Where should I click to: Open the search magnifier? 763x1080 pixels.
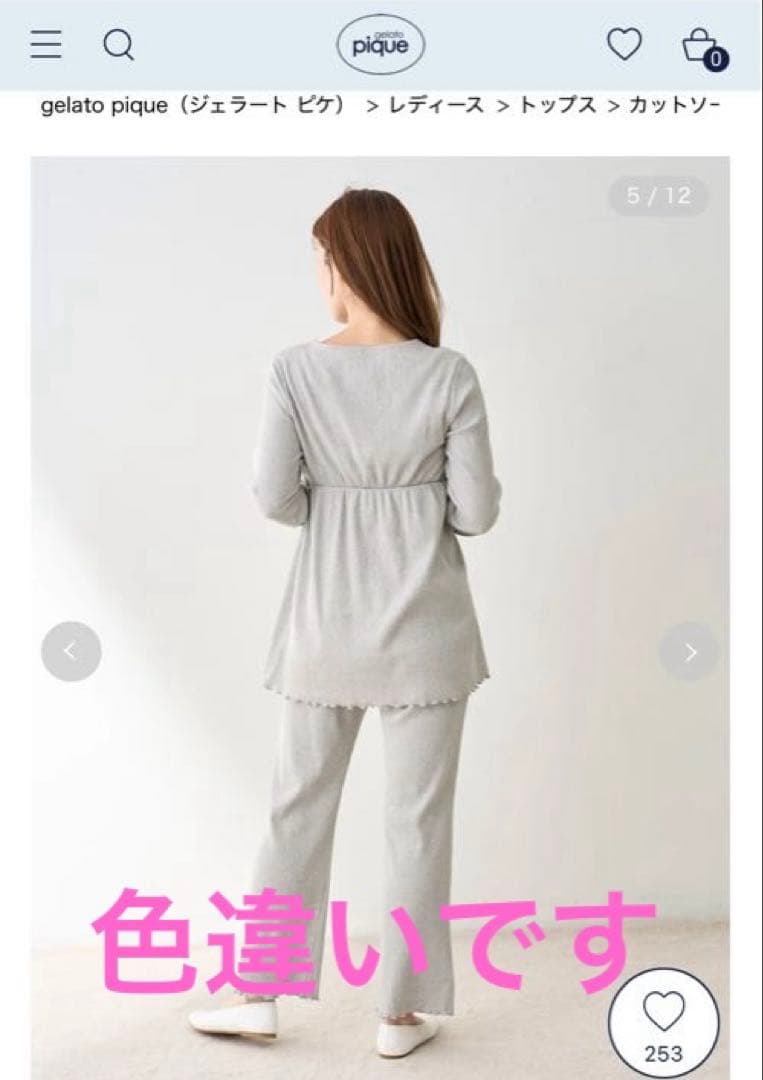[x=118, y=45]
